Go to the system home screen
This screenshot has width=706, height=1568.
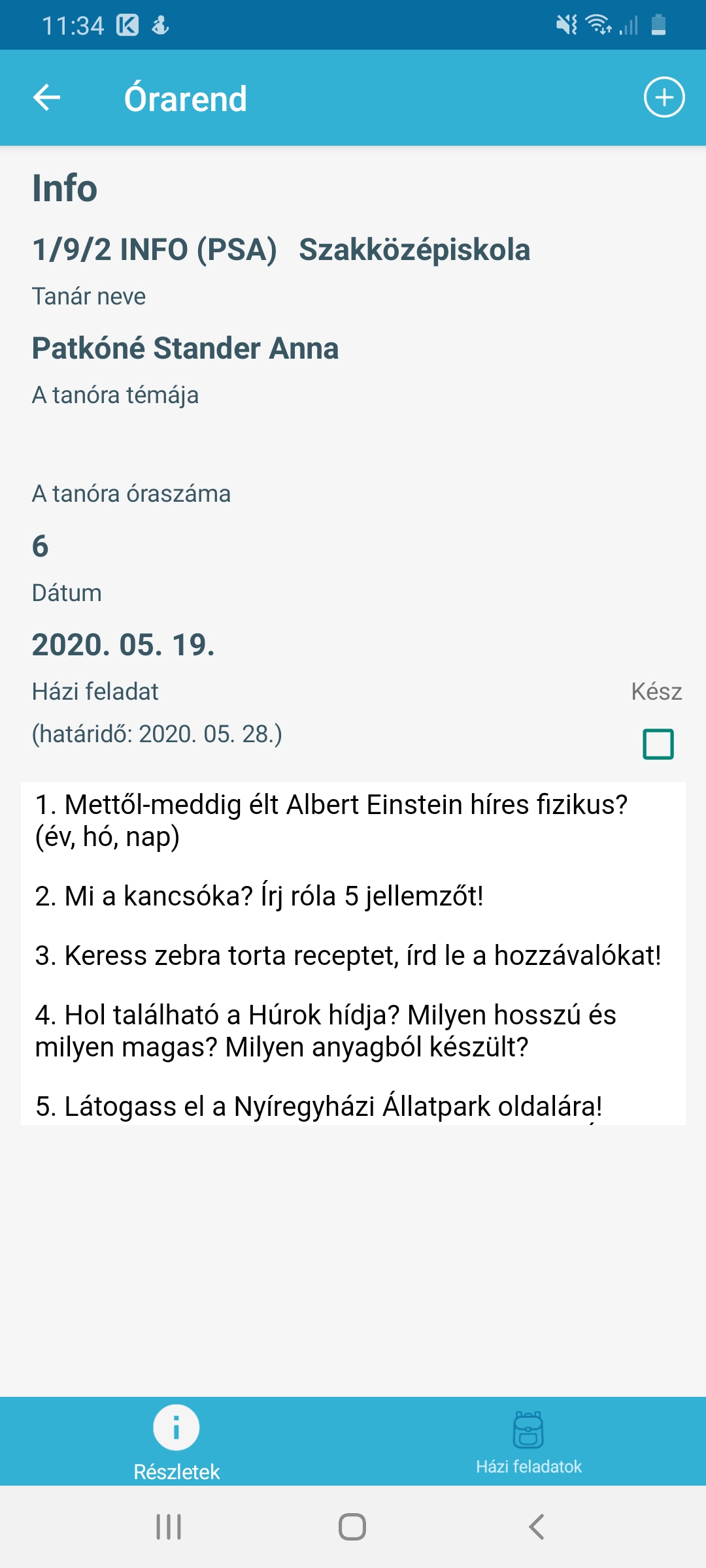tap(352, 1527)
